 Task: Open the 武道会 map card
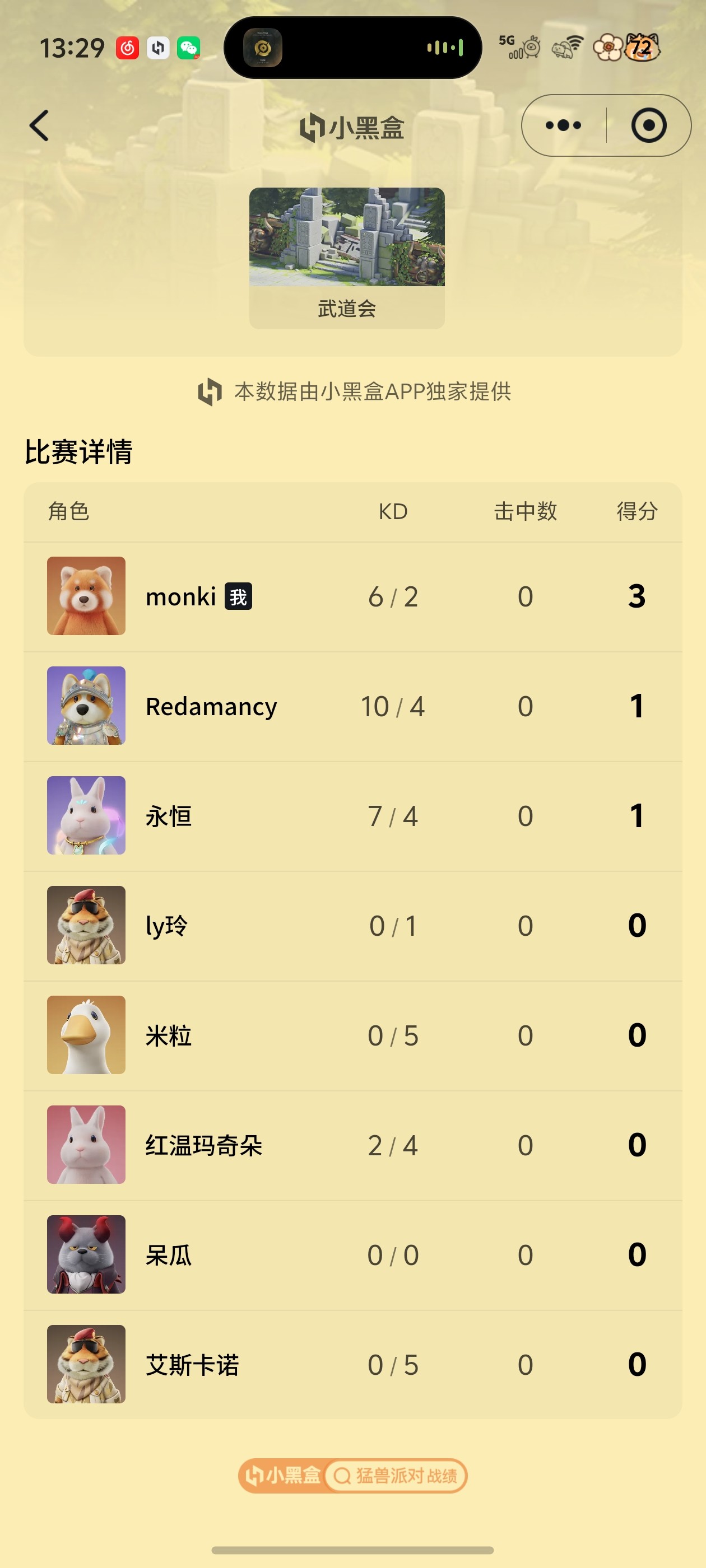[x=347, y=258]
